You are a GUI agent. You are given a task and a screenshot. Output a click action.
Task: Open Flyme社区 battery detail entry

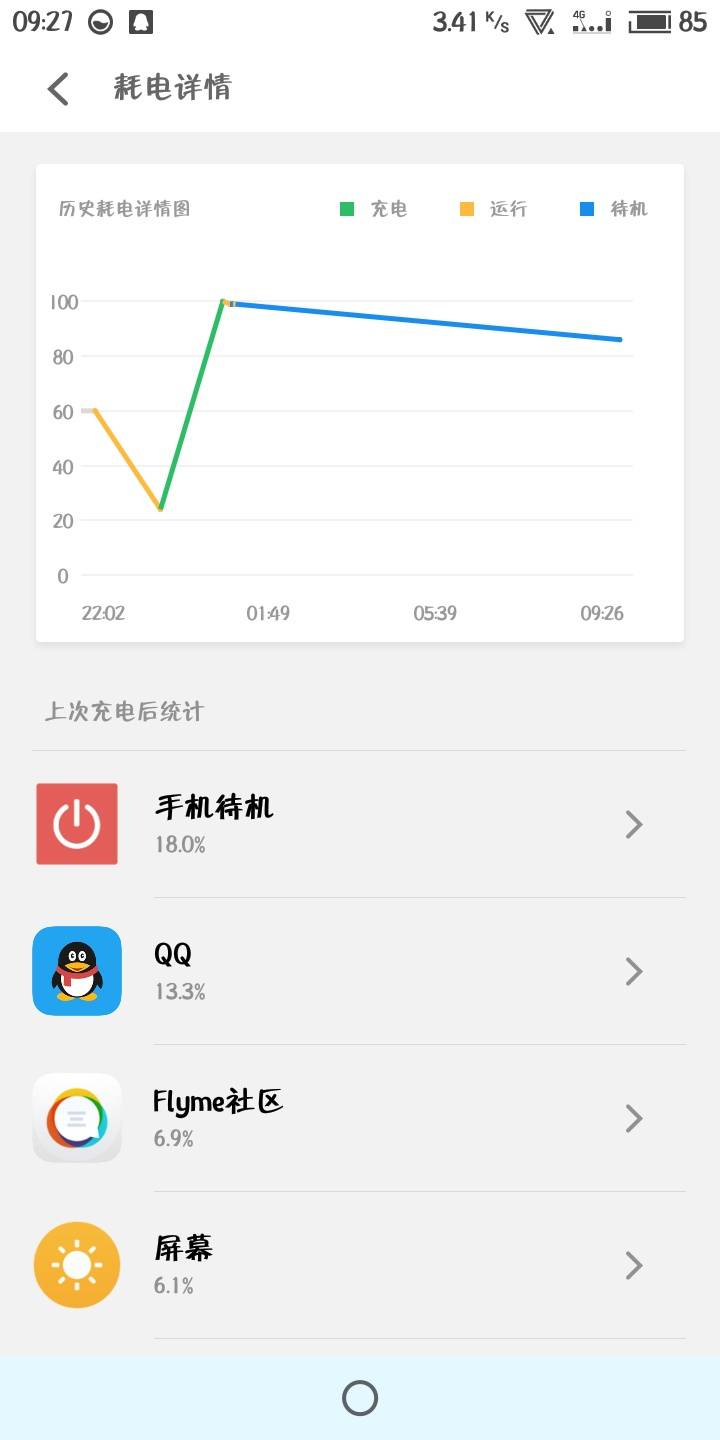click(633, 1118)
